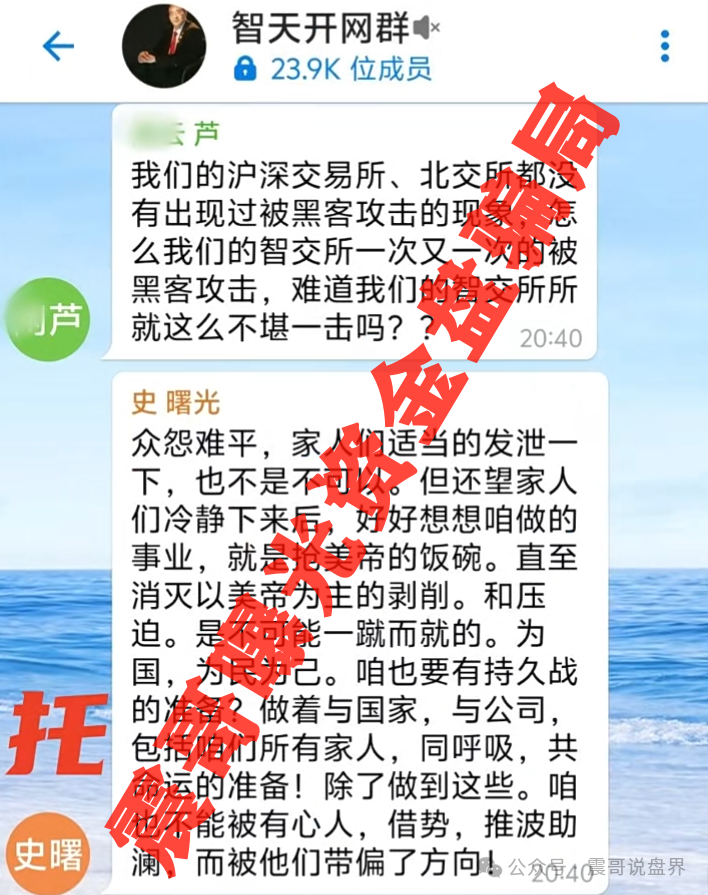
Task: Open the overflow menu
Action: click(x=665, y=47)
